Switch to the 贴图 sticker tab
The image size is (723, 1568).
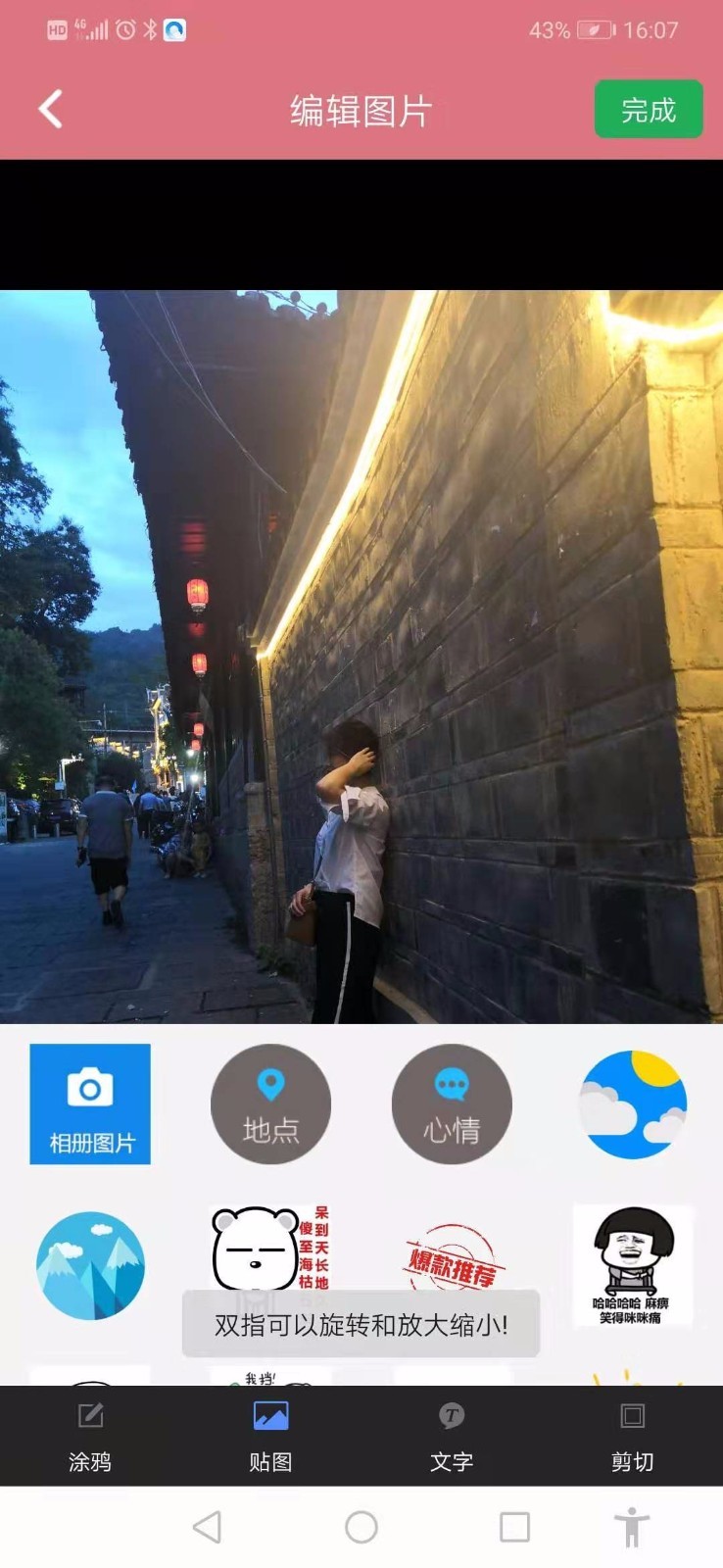pos(270,1436)
